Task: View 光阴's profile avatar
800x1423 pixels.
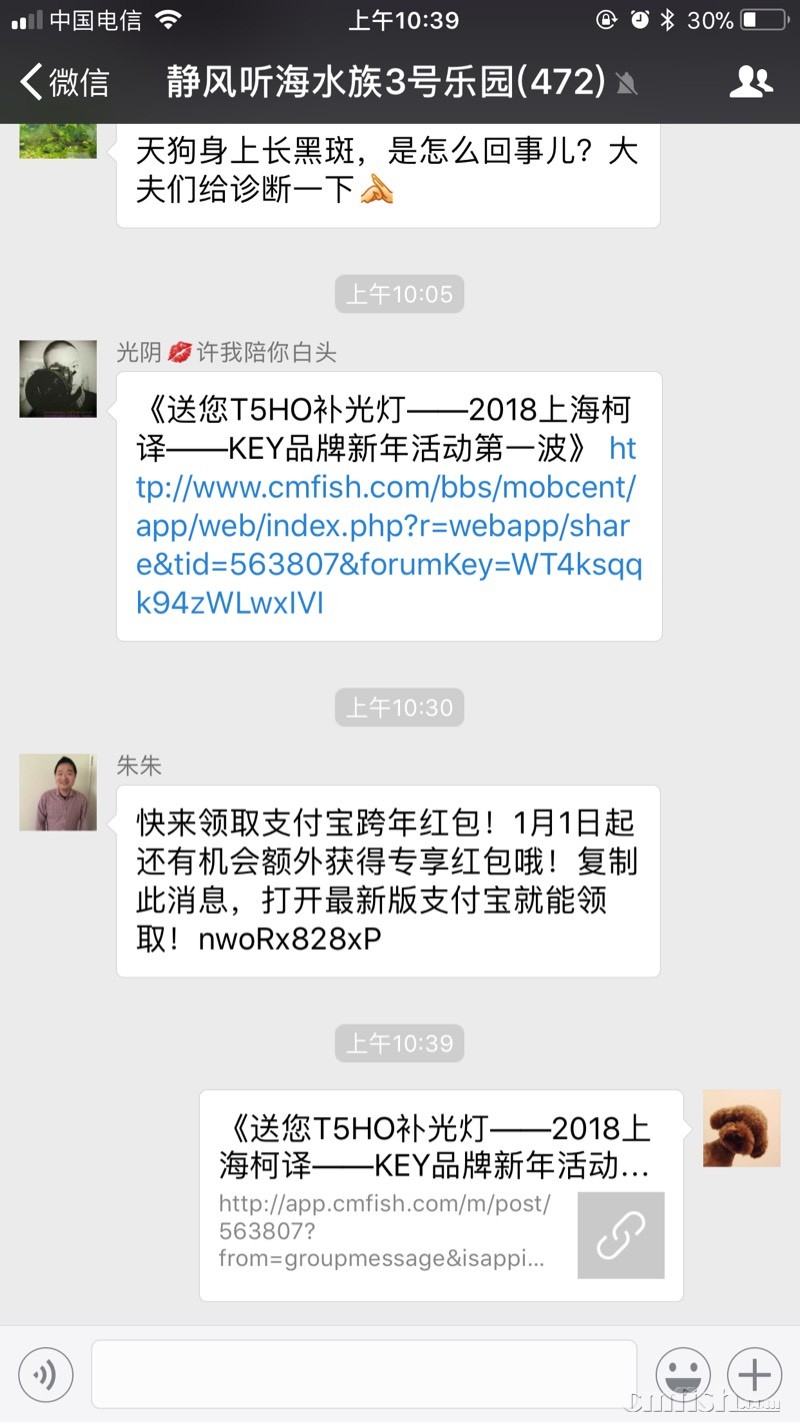Action: [58, 378]
